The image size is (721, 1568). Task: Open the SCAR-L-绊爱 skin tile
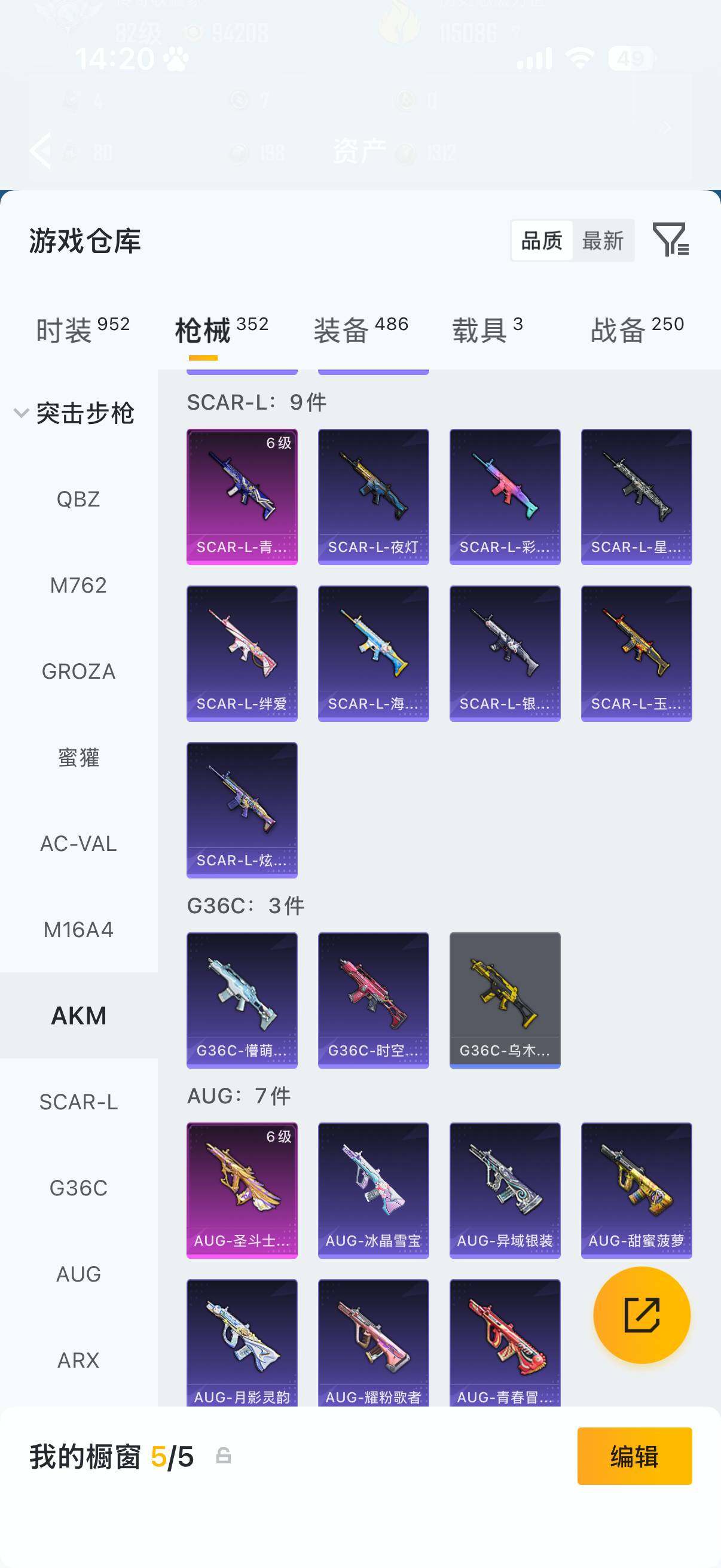[x=242, y=653]
